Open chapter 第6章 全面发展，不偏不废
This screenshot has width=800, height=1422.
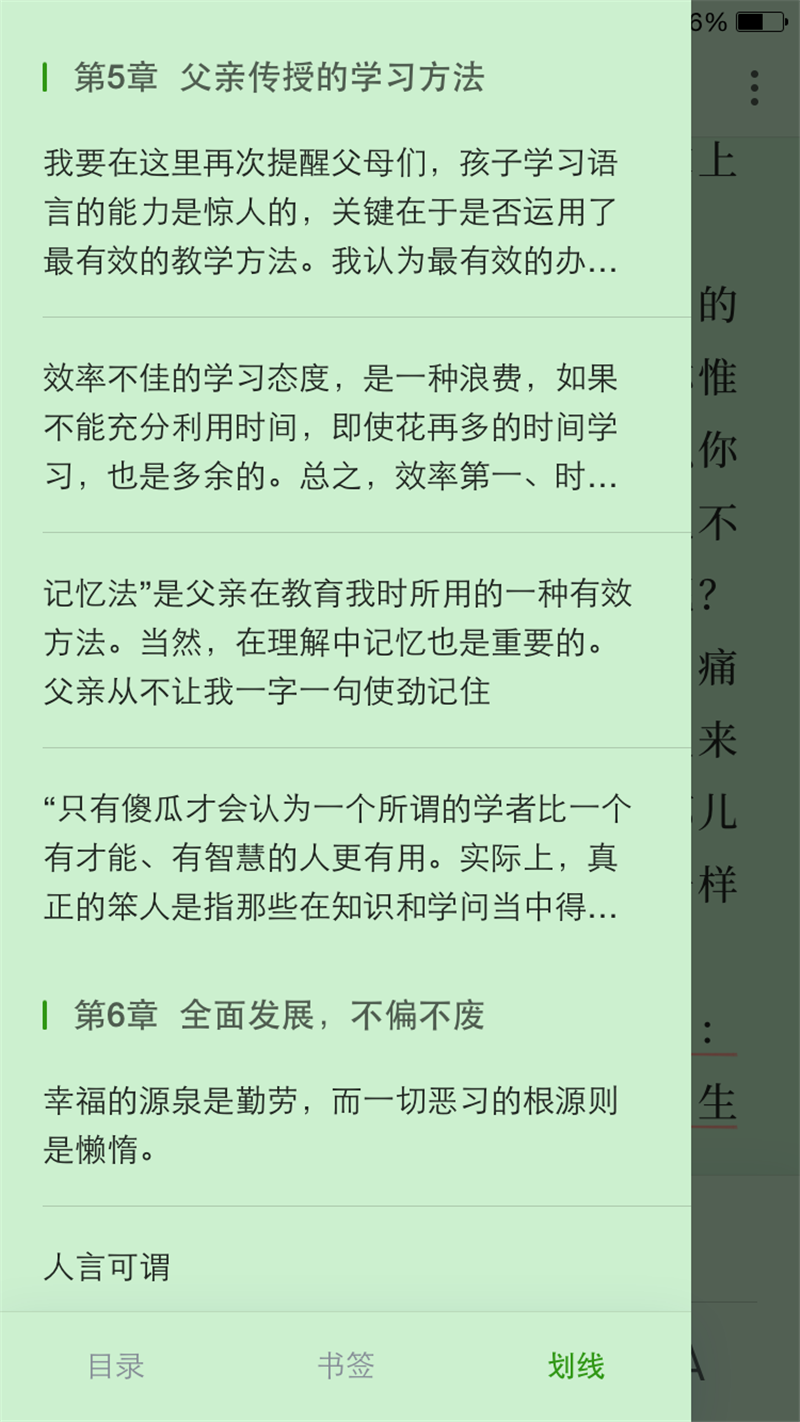279,1015
